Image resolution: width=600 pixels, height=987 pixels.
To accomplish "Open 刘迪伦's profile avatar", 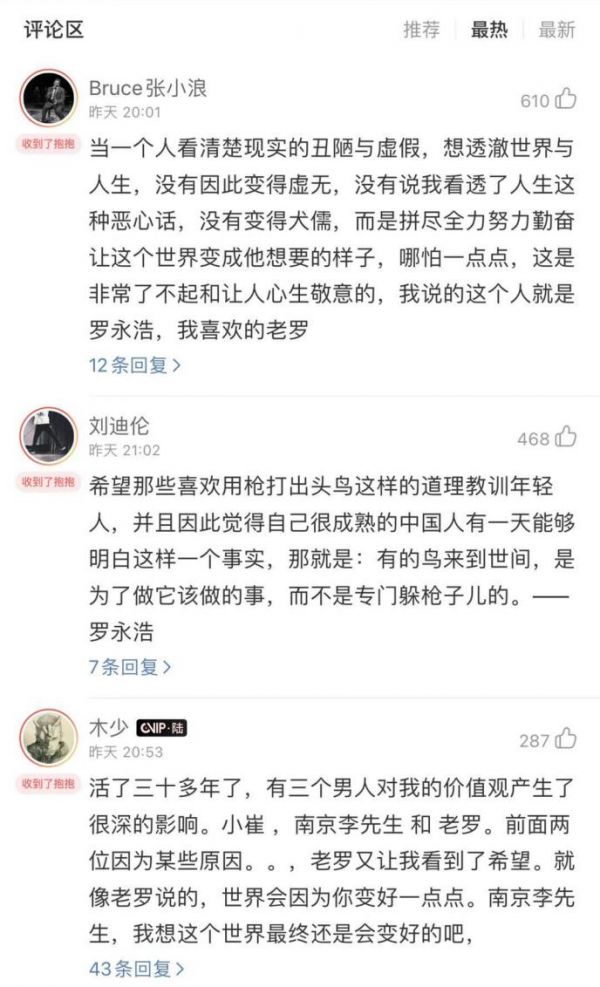I will coord(48,436).
